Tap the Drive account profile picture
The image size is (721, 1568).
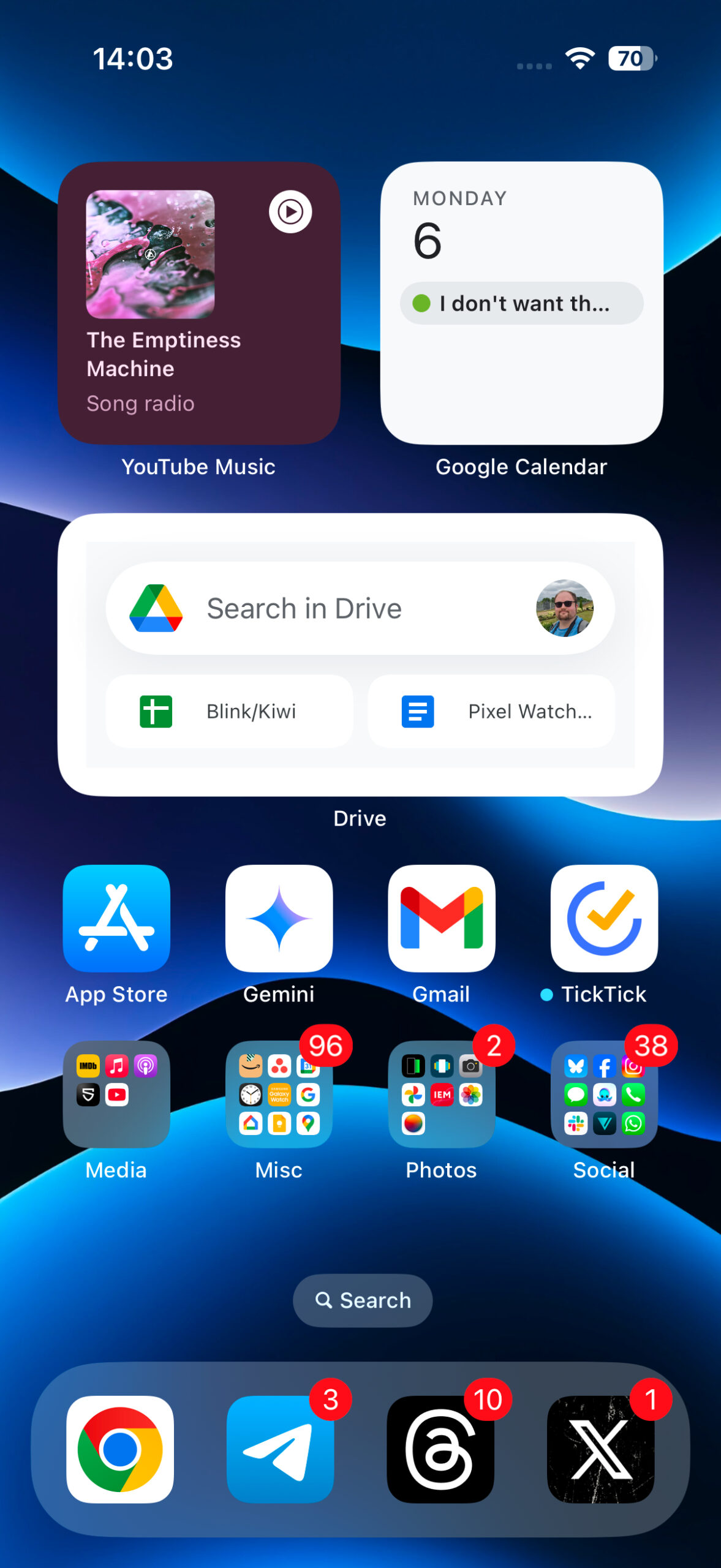coord(564,608)
